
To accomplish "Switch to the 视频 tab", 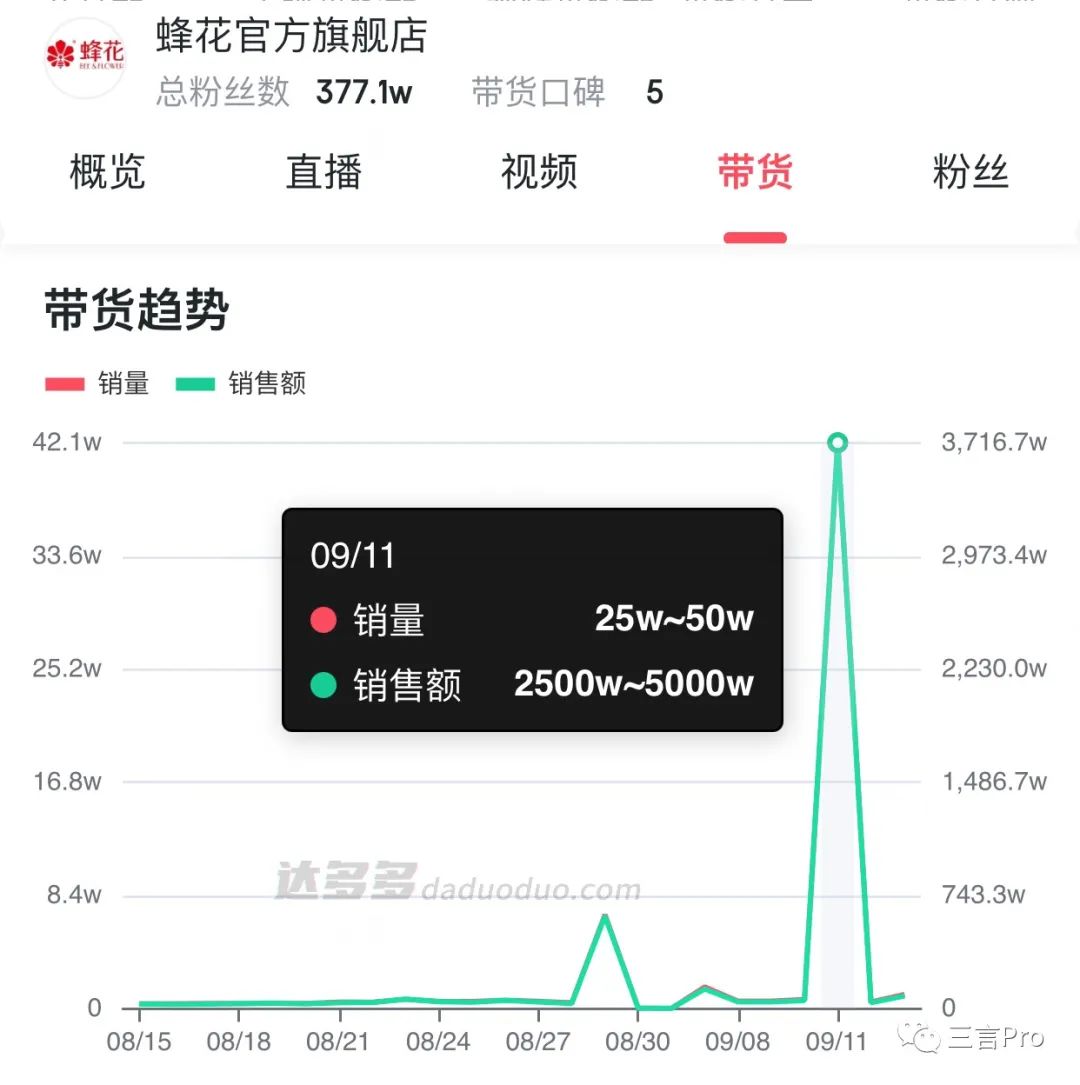I will tap(539, 172).
